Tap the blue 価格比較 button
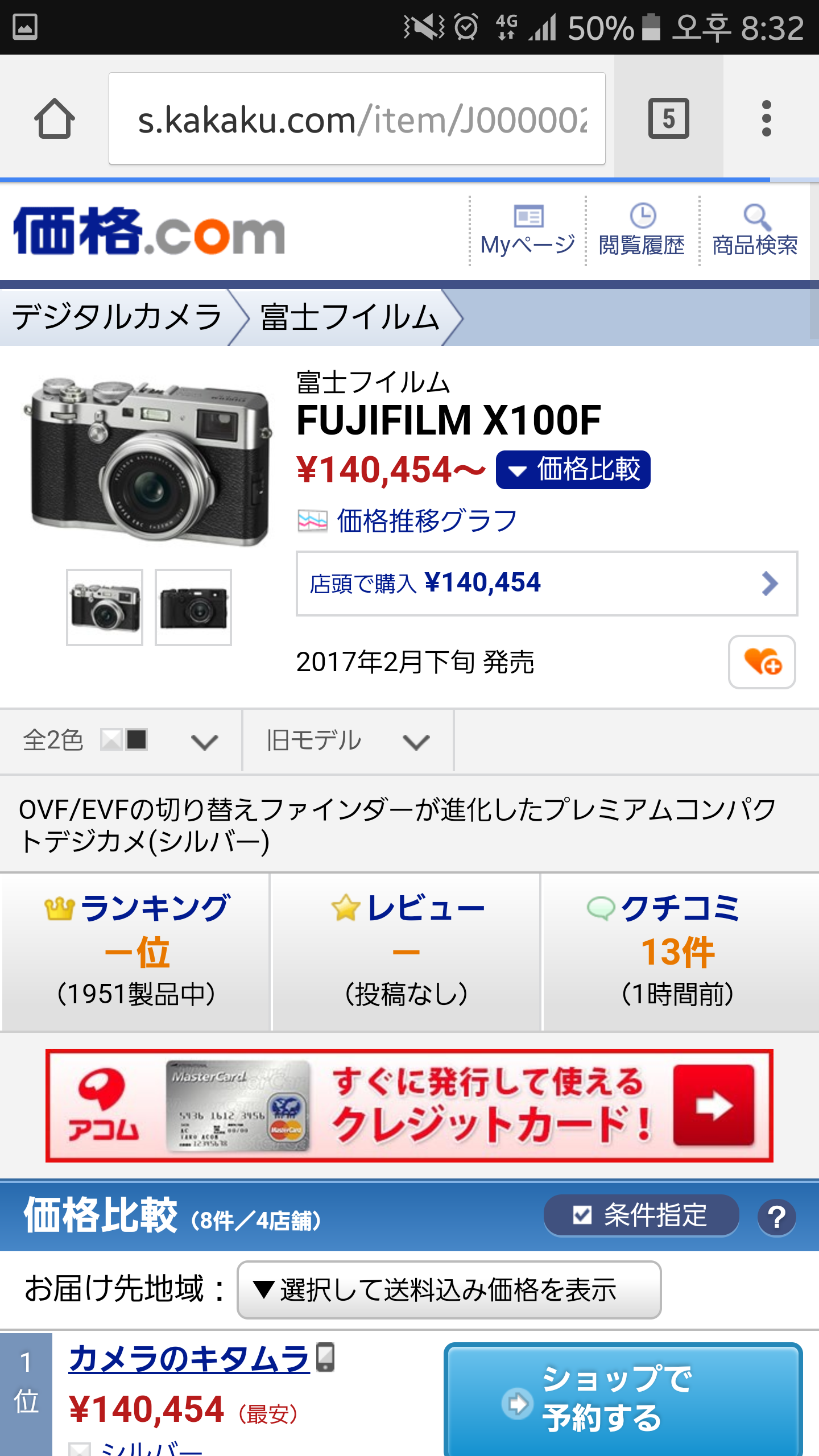Screen dimensions: 819x1456 tap(573, 470)
